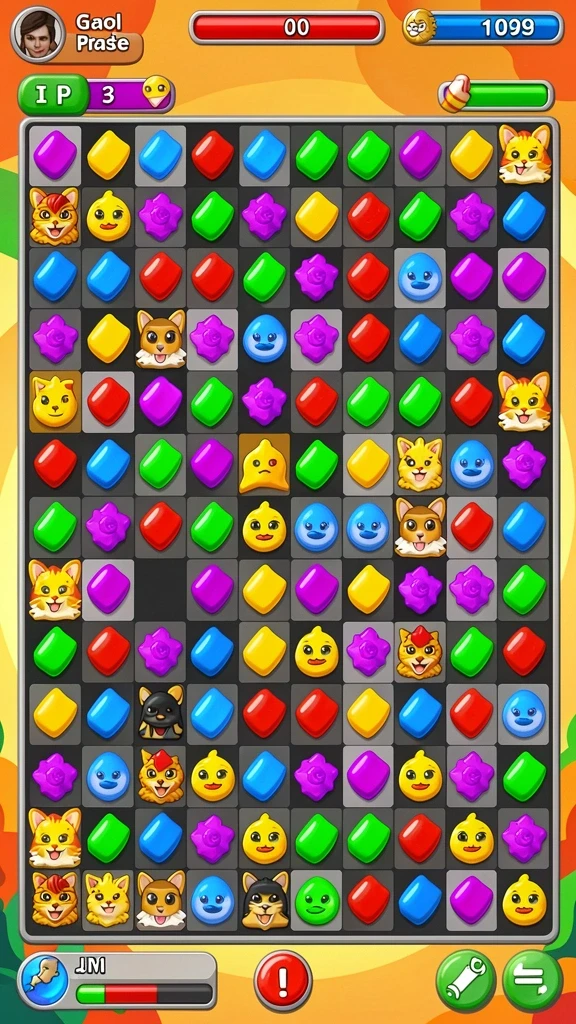Activate the blue JM booster icon

44,983
